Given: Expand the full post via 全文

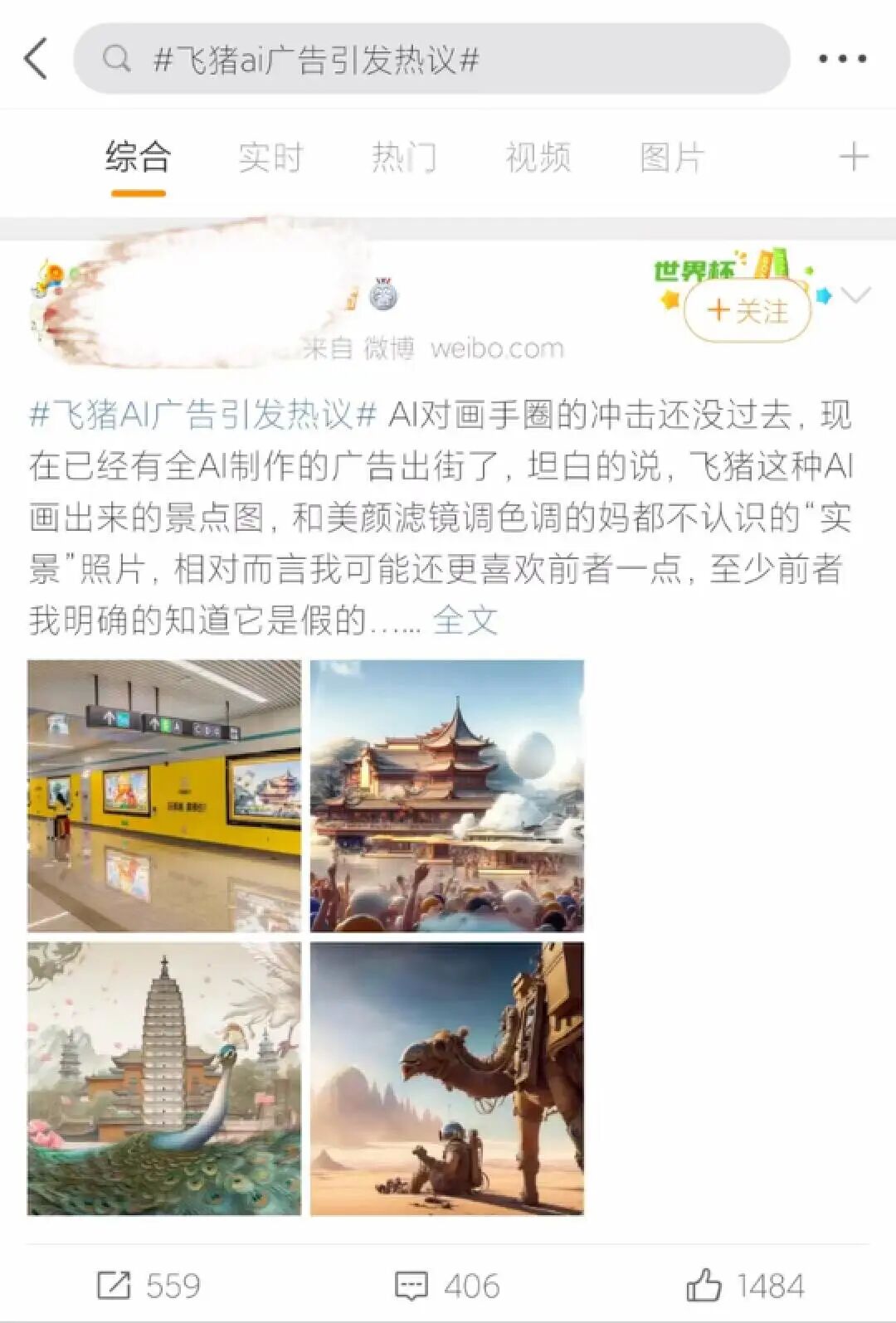Looking at the screenshot, I should tap(465, 620).
